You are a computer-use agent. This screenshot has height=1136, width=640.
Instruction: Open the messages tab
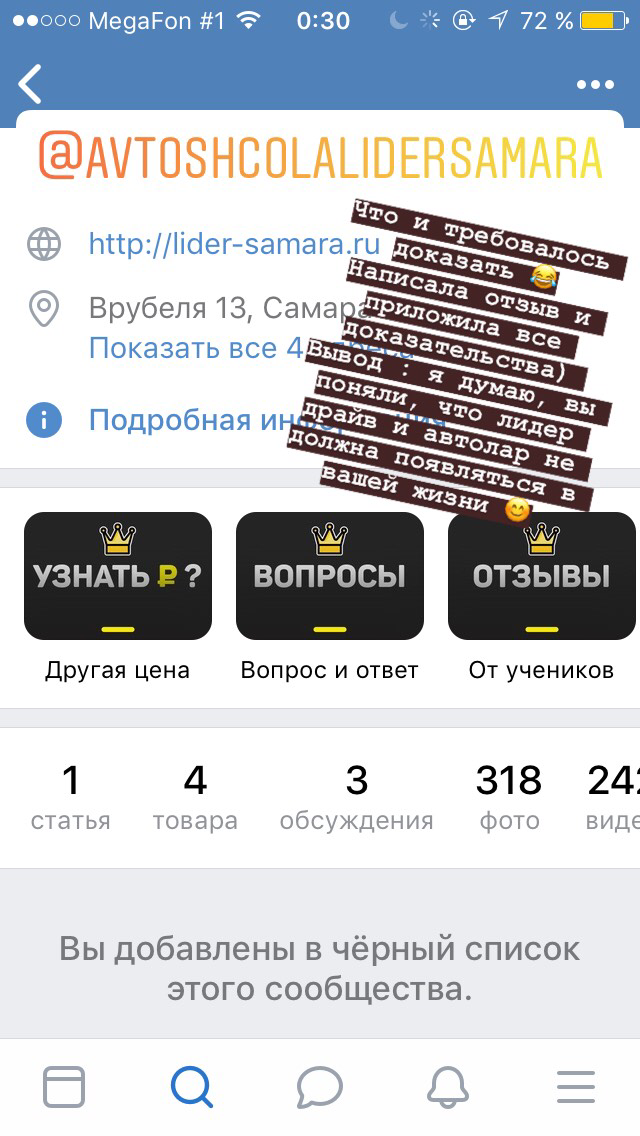(x=320, y=1086)
